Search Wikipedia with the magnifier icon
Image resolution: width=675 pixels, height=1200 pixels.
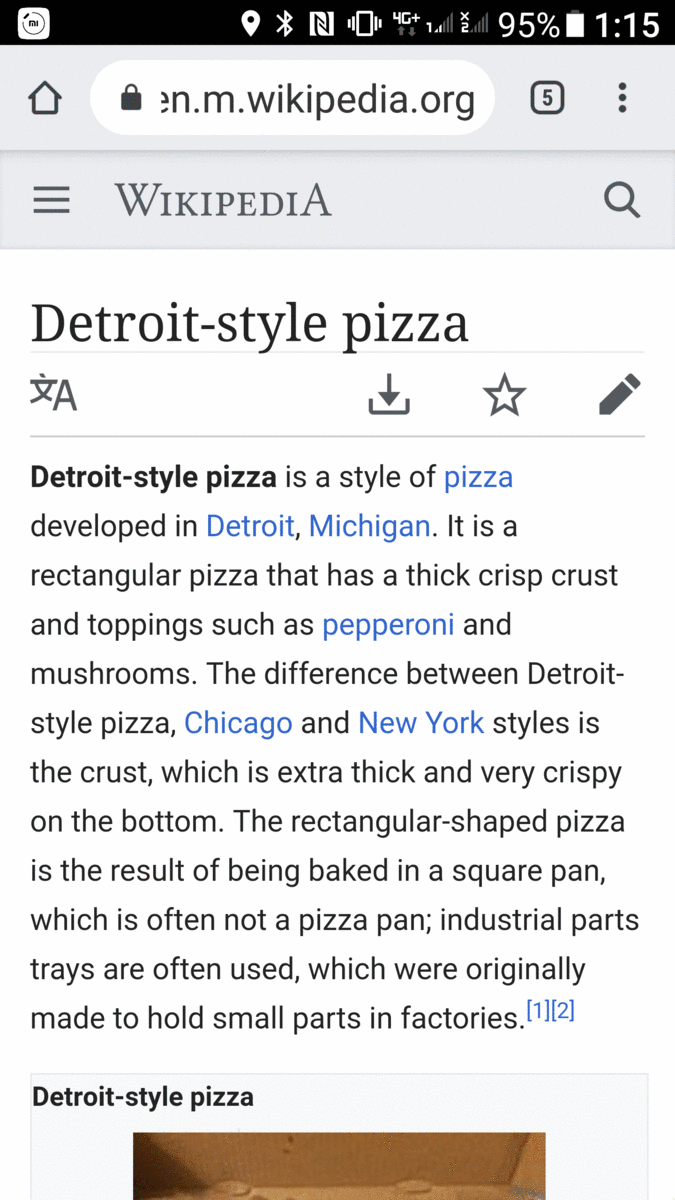[x=622, y=201]
